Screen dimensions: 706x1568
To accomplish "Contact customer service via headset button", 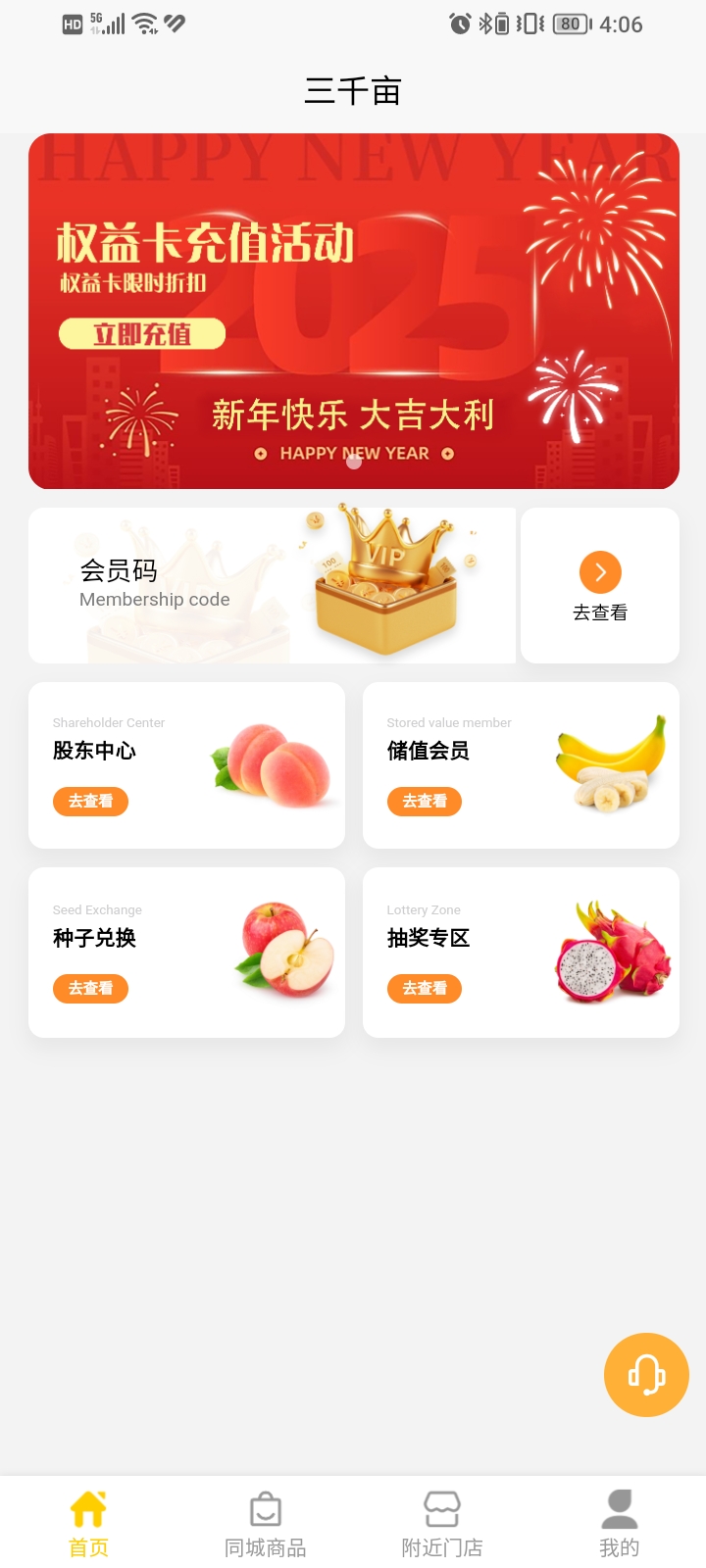I will pos(646,1374).
